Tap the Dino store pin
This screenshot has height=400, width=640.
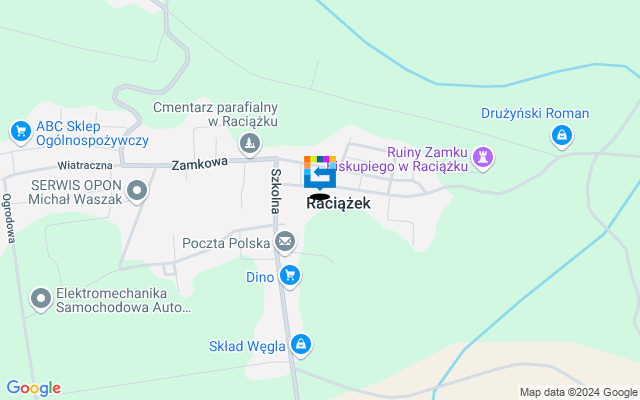(x=290, y=275)
